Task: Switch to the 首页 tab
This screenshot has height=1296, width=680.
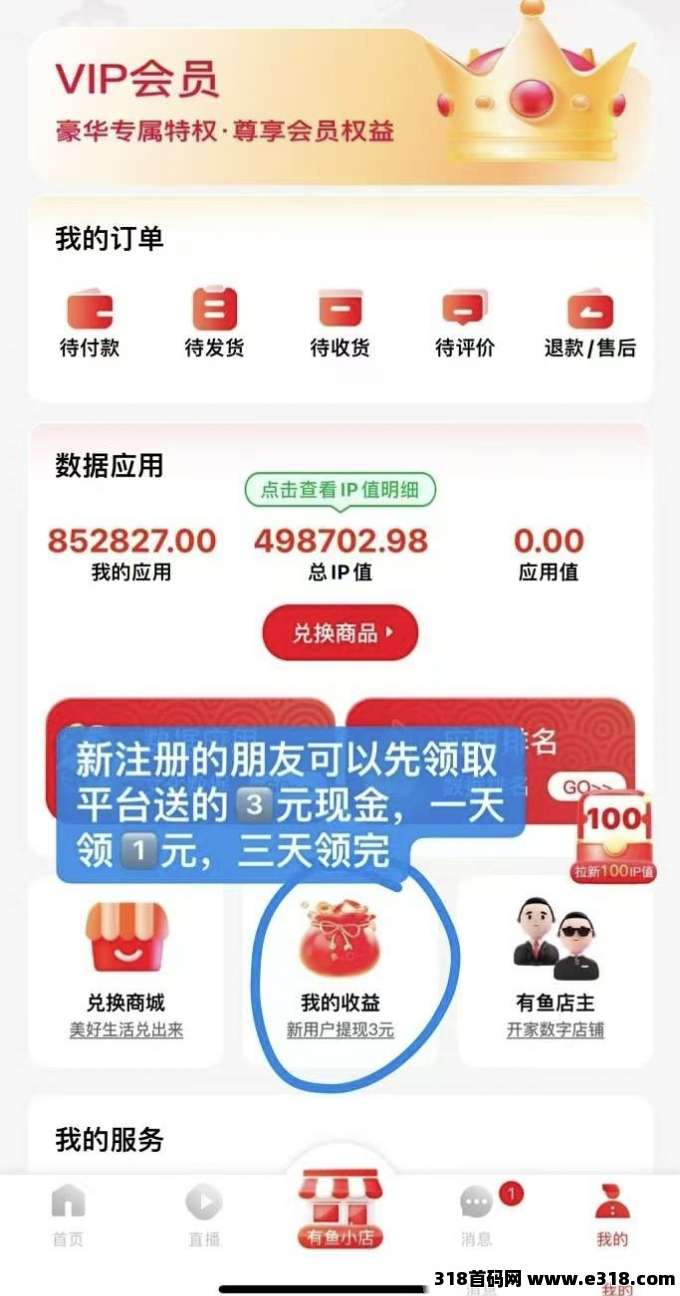Action: pos(68,1215)
